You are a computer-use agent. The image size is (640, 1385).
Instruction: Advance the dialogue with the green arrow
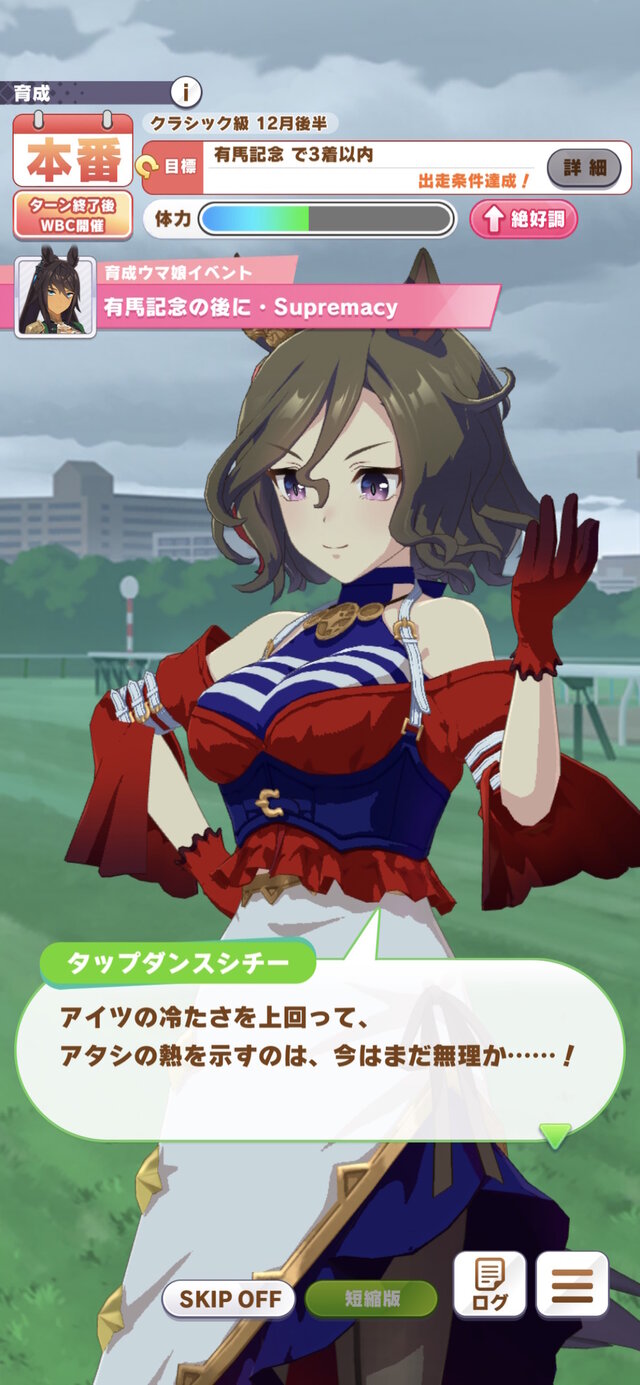[x=555, y=1135]
